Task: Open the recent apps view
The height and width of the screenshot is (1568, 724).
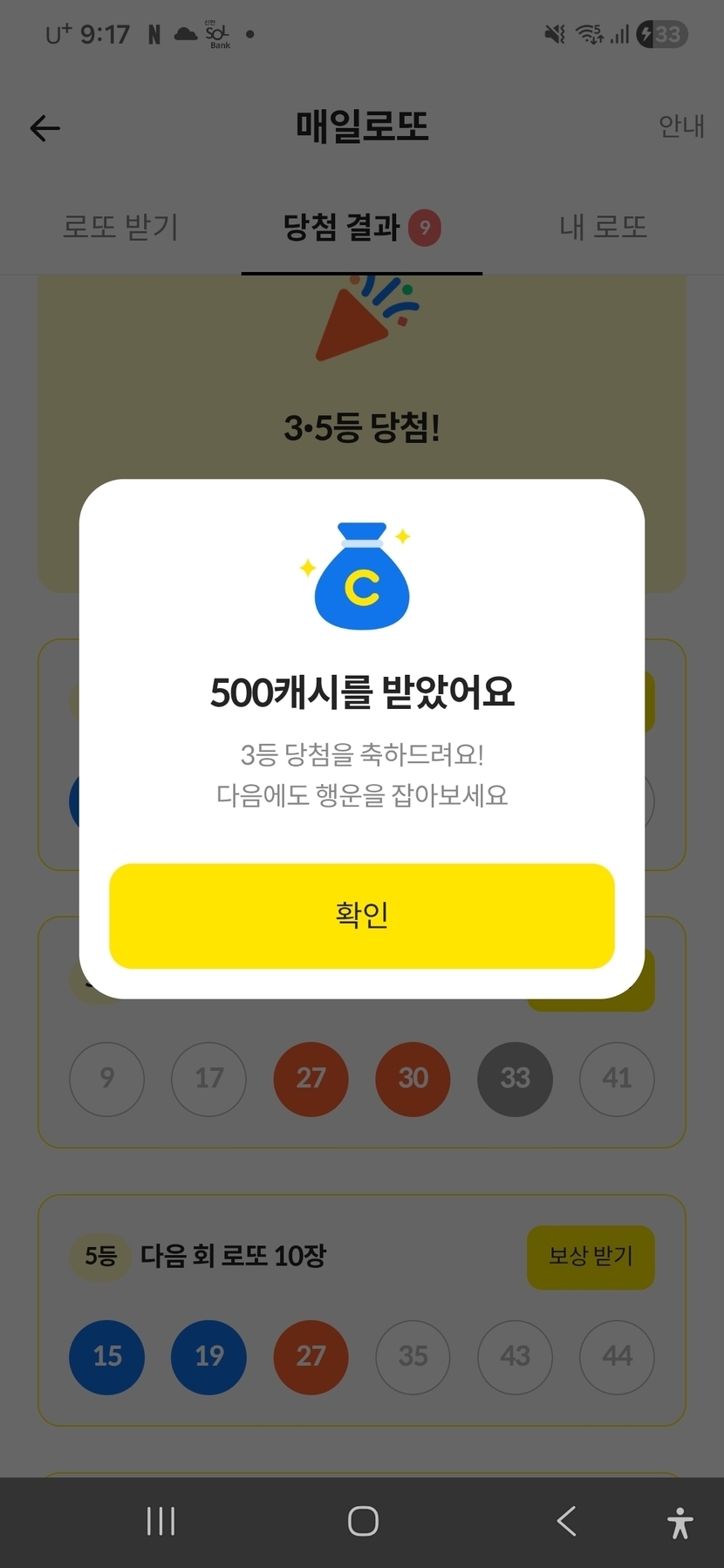Action: click(161, 1521)
